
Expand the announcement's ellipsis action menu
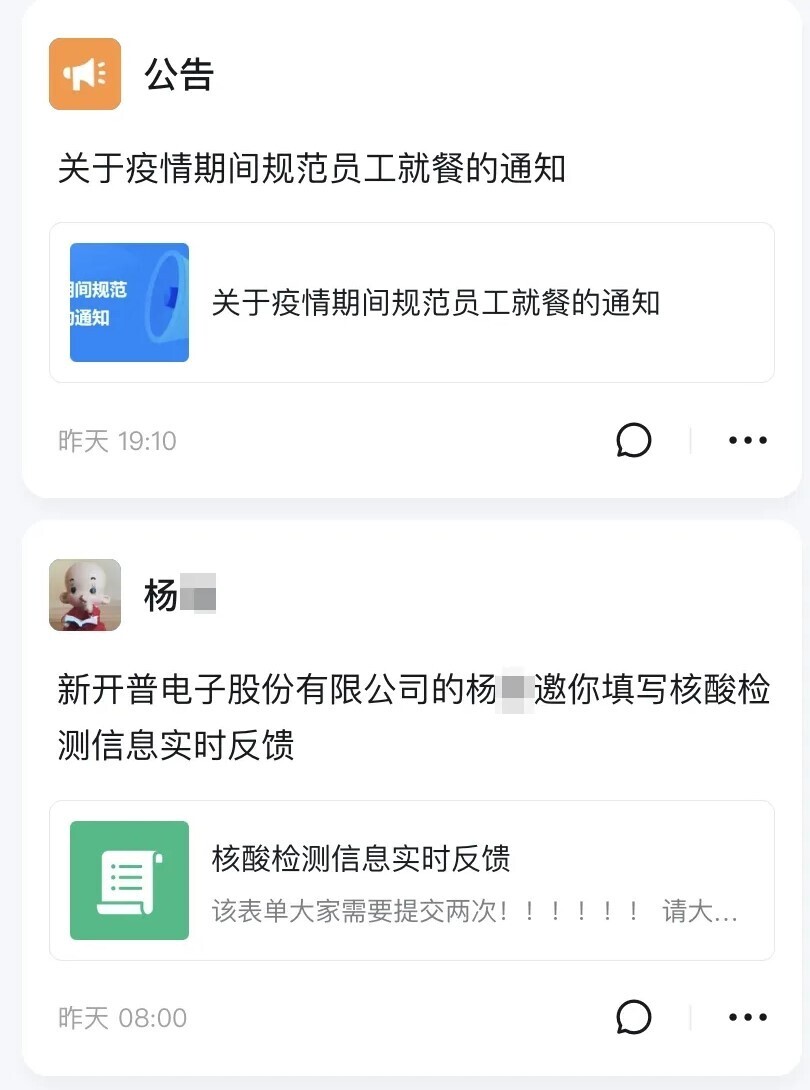(748, 440)
